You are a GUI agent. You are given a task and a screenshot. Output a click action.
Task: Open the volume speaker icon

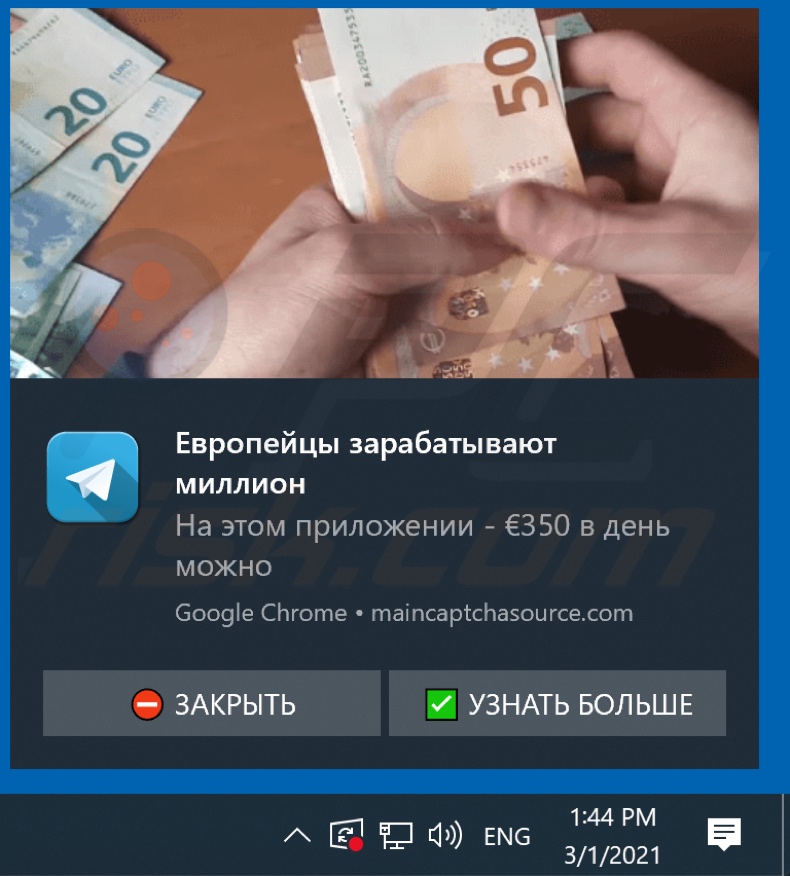coord(444,835)
